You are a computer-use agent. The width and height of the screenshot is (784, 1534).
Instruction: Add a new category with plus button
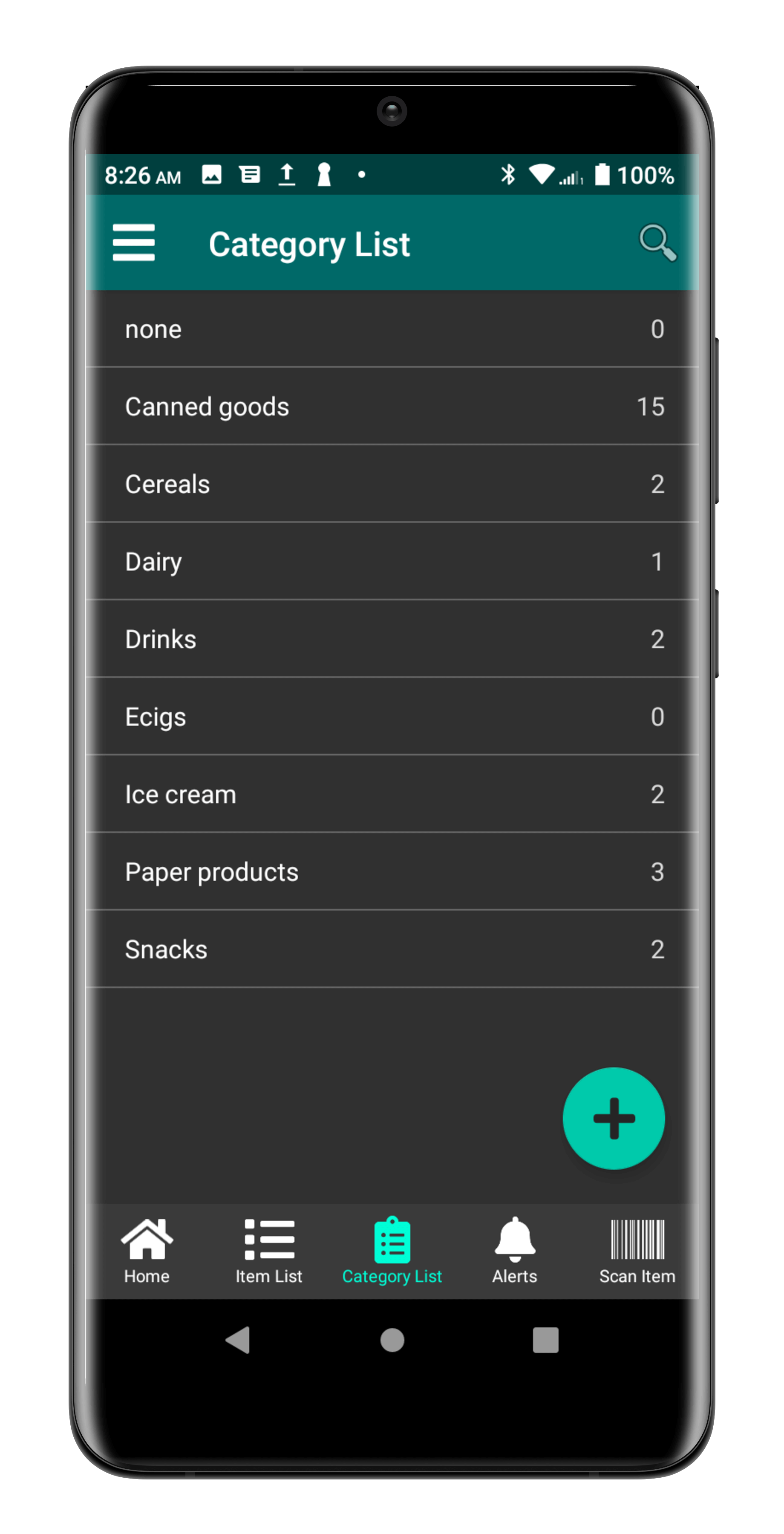[x=613, y=1119]
